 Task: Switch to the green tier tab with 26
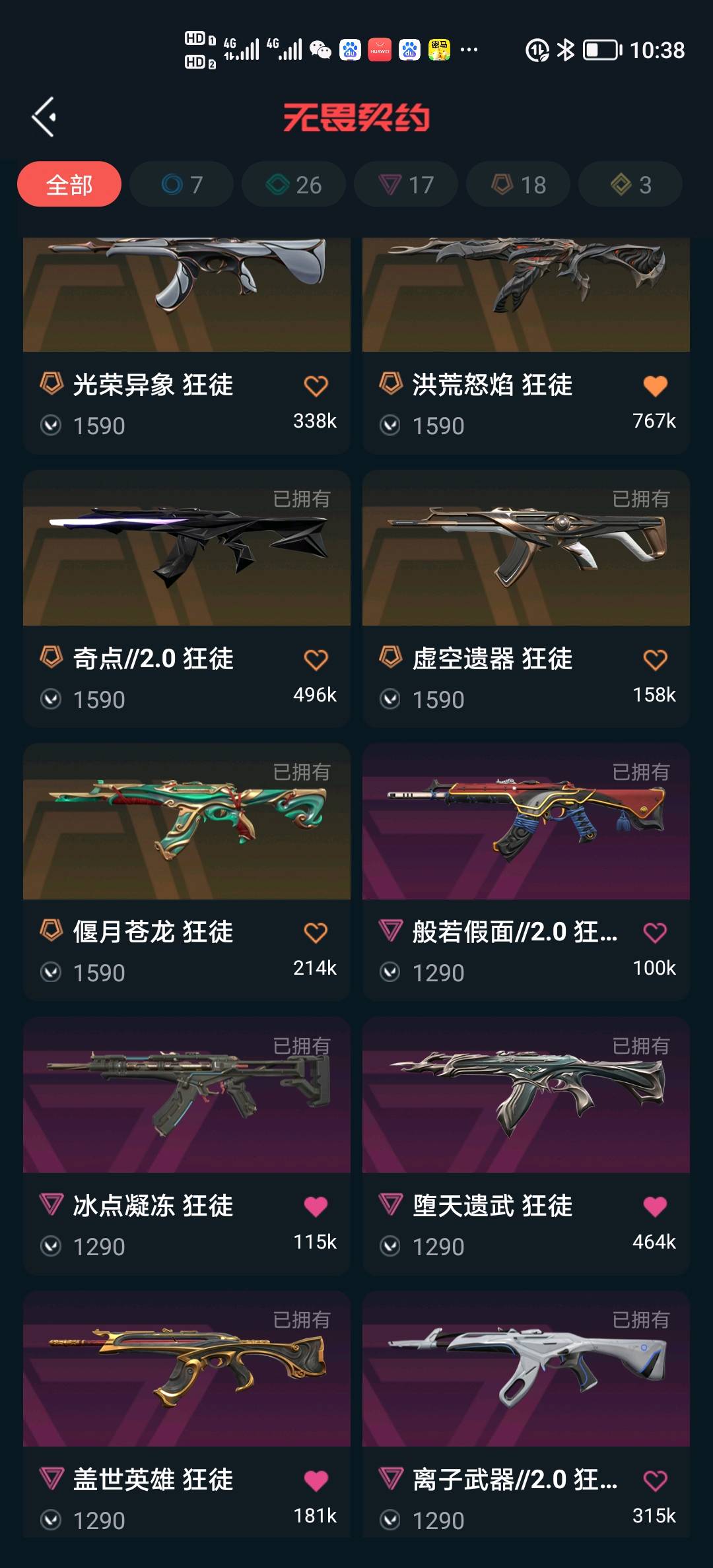click(x=294, y=184)
